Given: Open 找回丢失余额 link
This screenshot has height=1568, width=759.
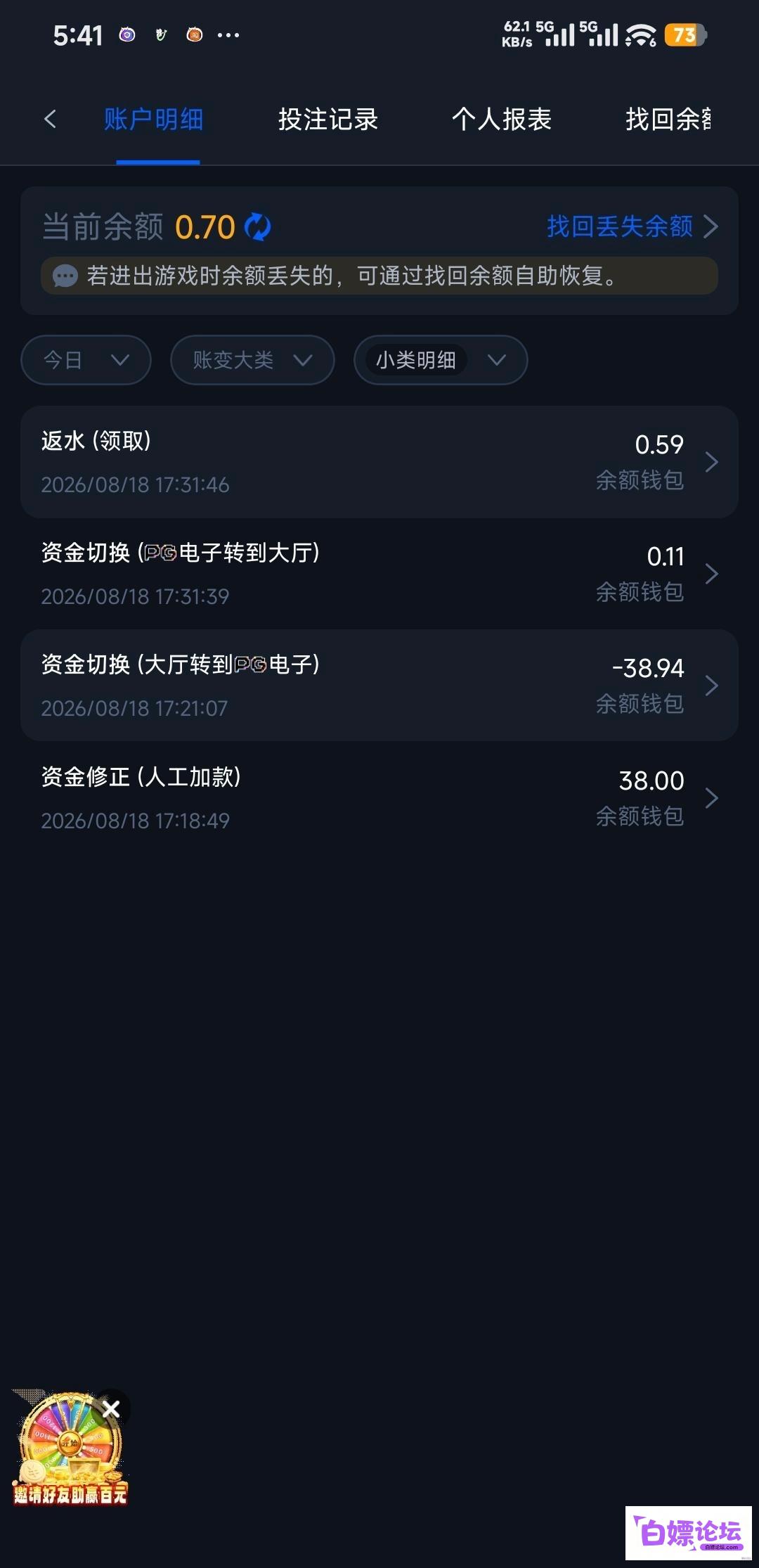Looking at the screenshot, I should pos(632,226).
